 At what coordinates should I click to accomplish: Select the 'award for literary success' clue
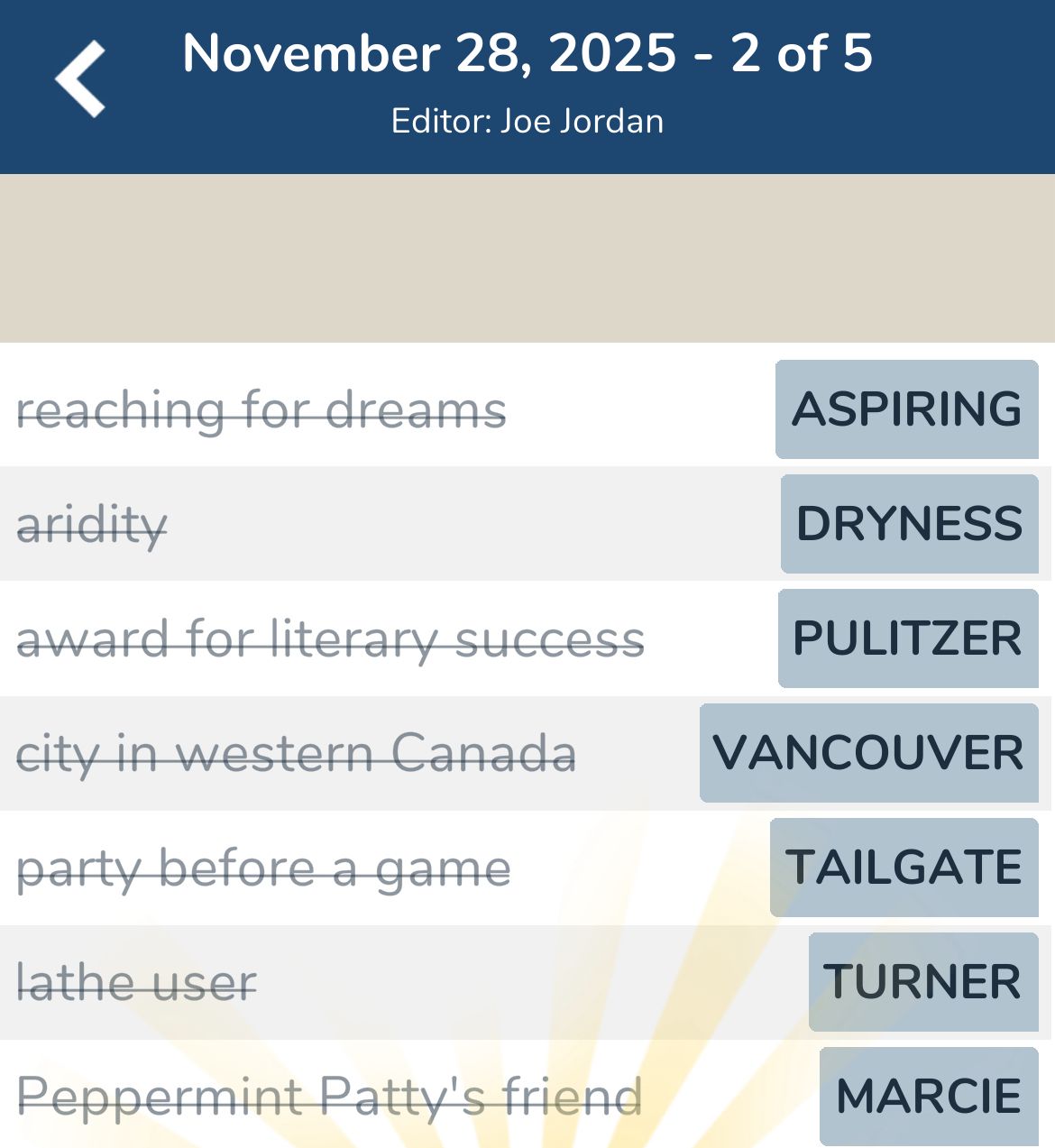tap(331, 638)
